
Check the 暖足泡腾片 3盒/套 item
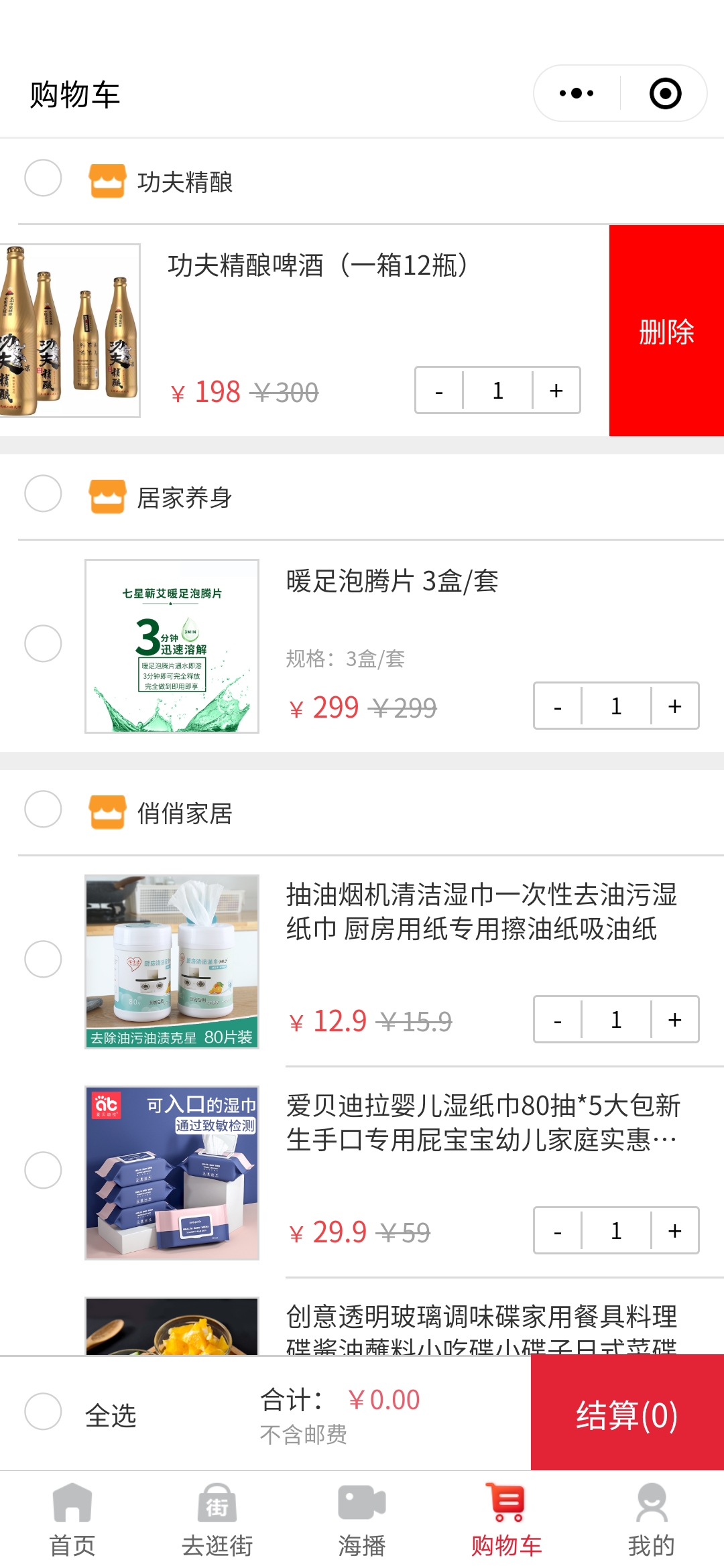(43, 644)
